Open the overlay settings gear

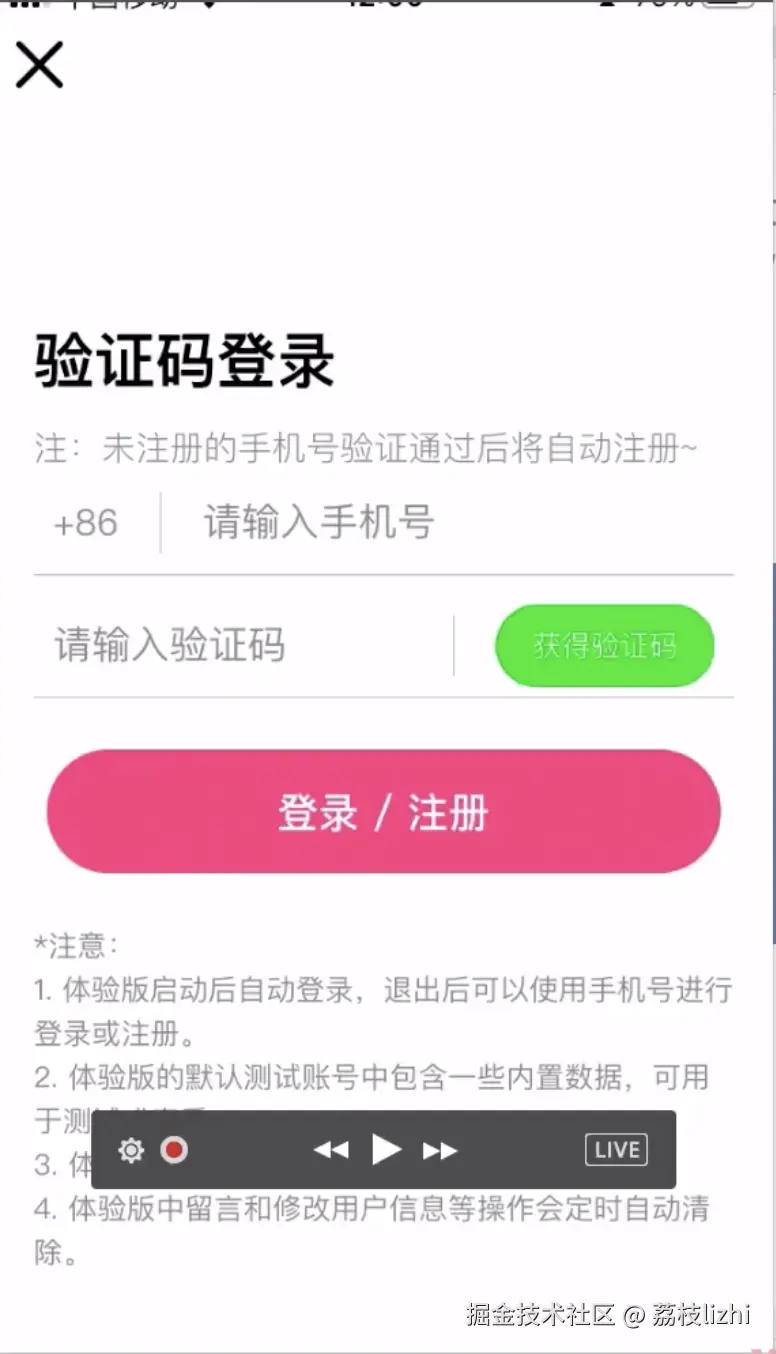point(131,1150)
